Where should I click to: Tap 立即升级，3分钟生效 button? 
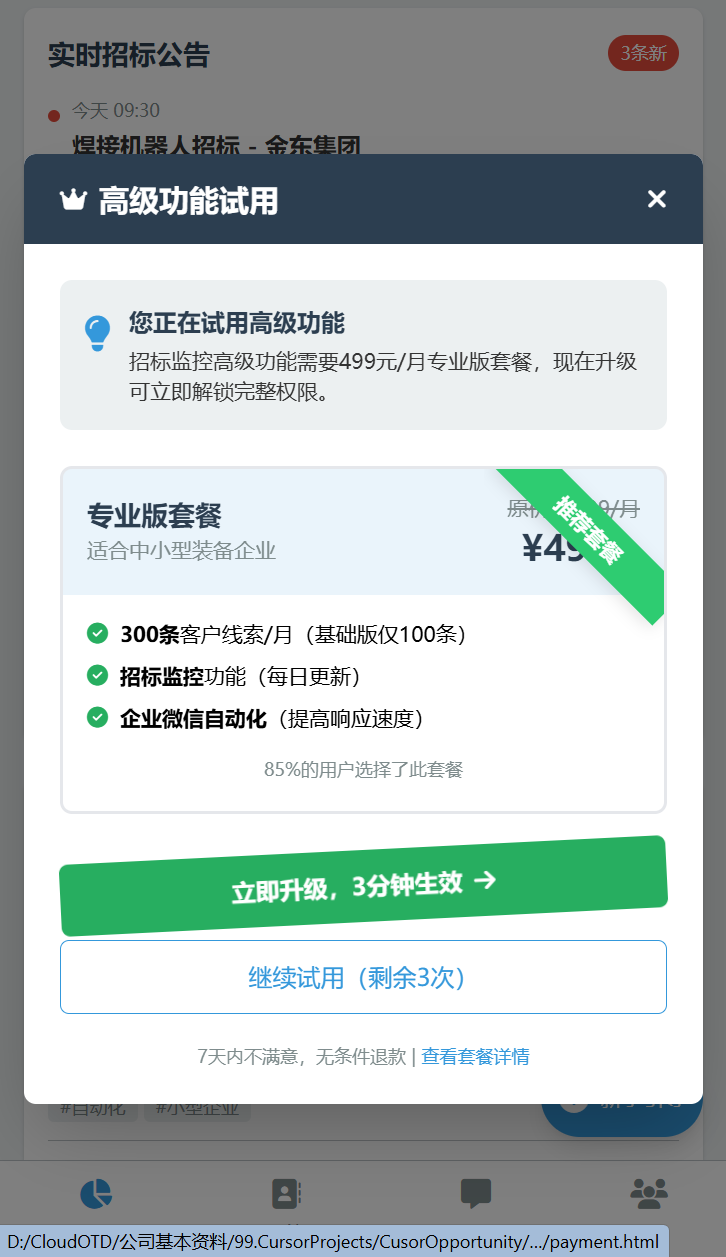(363, 886)
